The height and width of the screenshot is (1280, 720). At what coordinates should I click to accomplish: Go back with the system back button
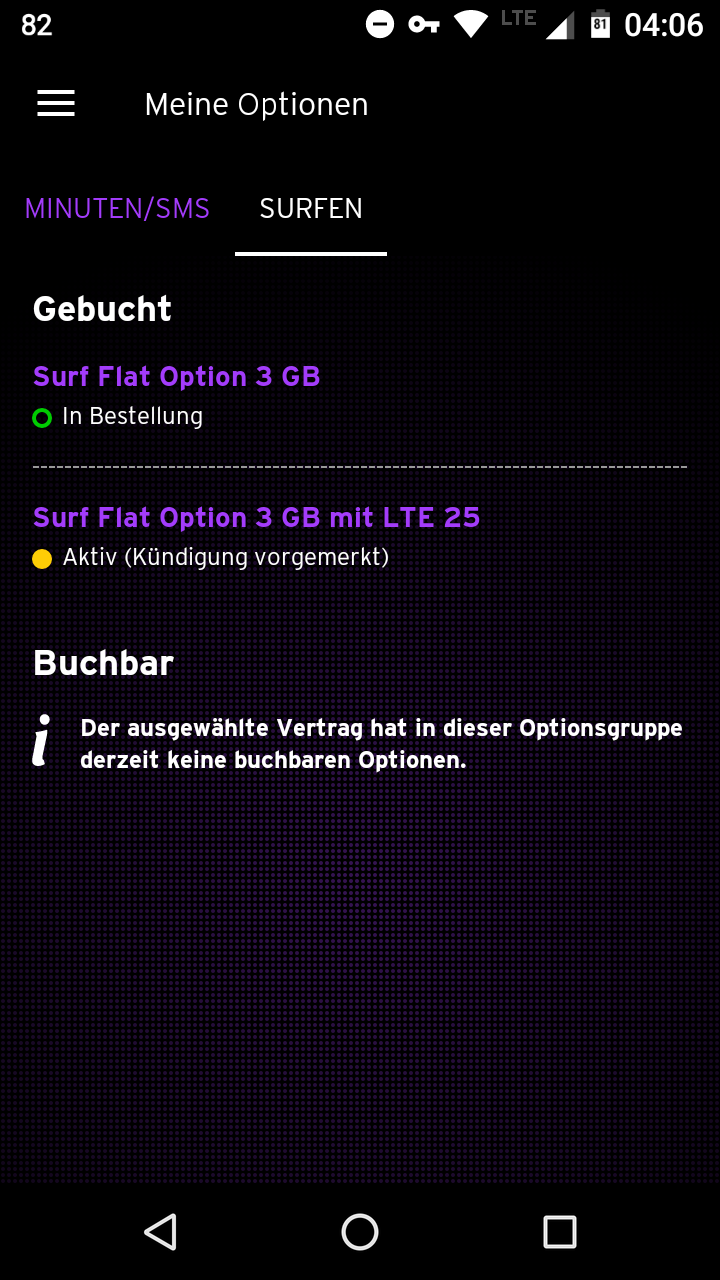pyautogui.click(x=160, y=1232)
